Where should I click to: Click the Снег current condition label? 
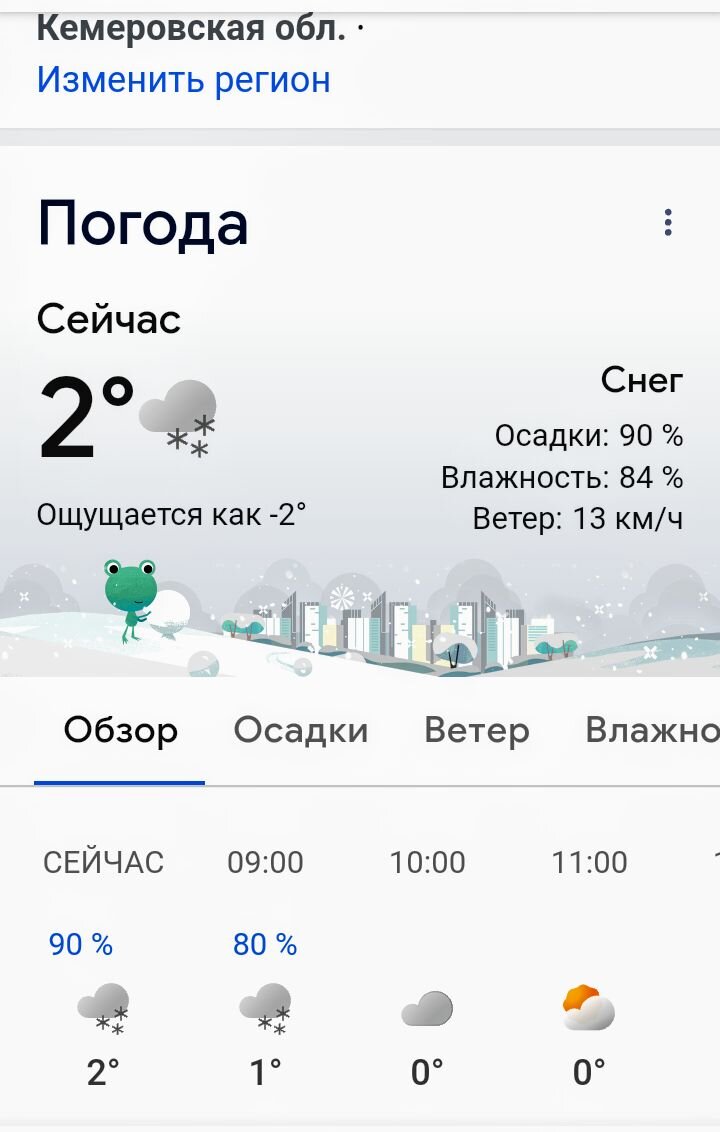click(641, 381)
